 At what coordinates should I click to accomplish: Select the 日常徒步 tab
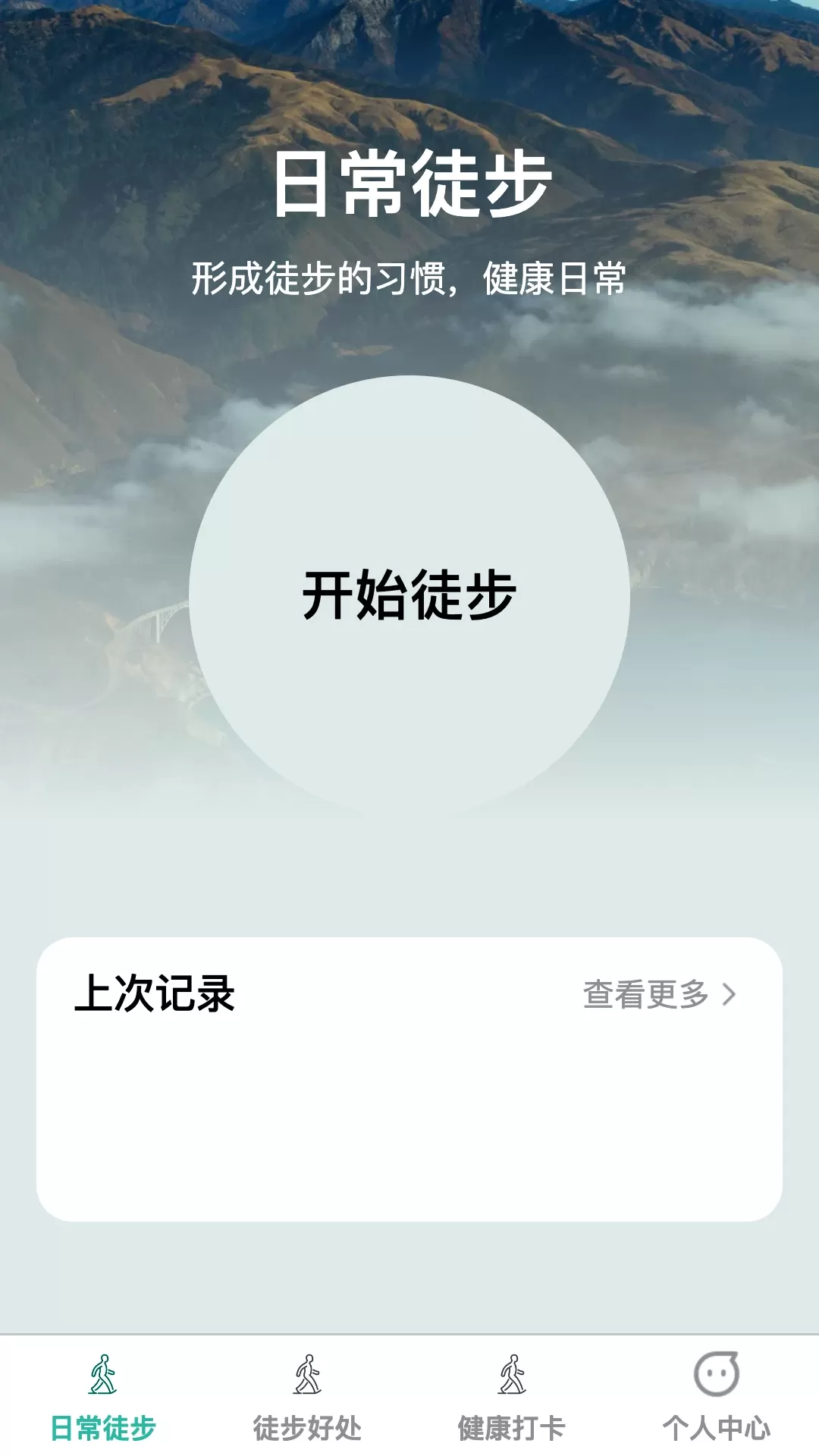[x=102, y=1397]
